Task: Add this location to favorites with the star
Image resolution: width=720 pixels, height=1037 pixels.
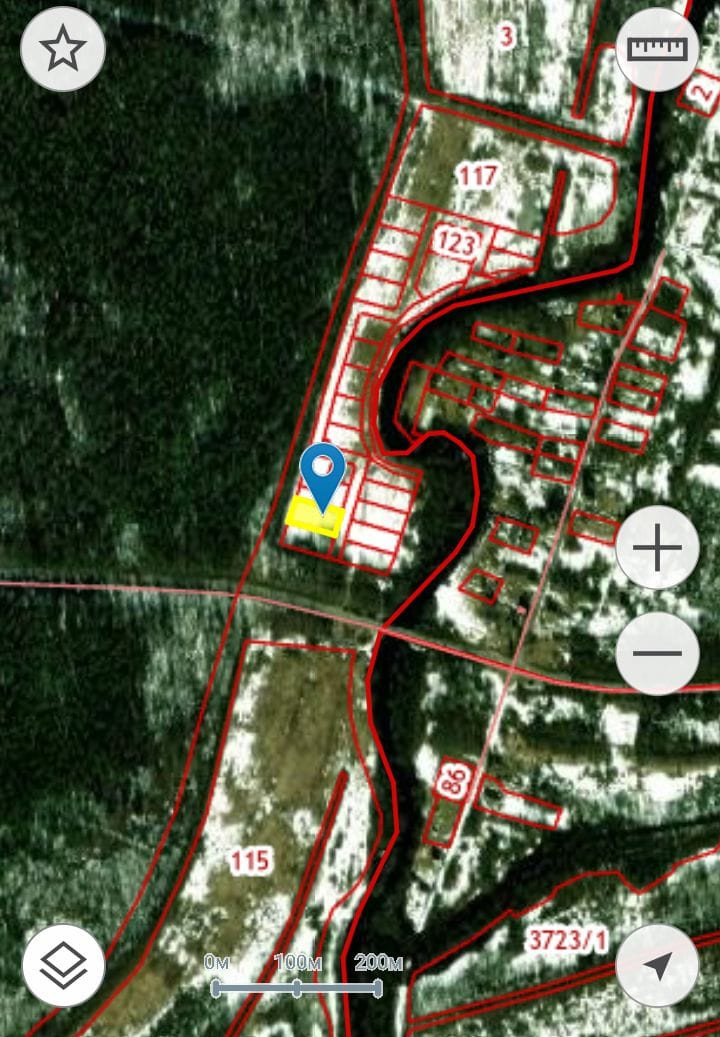Action: click(63, 49)
